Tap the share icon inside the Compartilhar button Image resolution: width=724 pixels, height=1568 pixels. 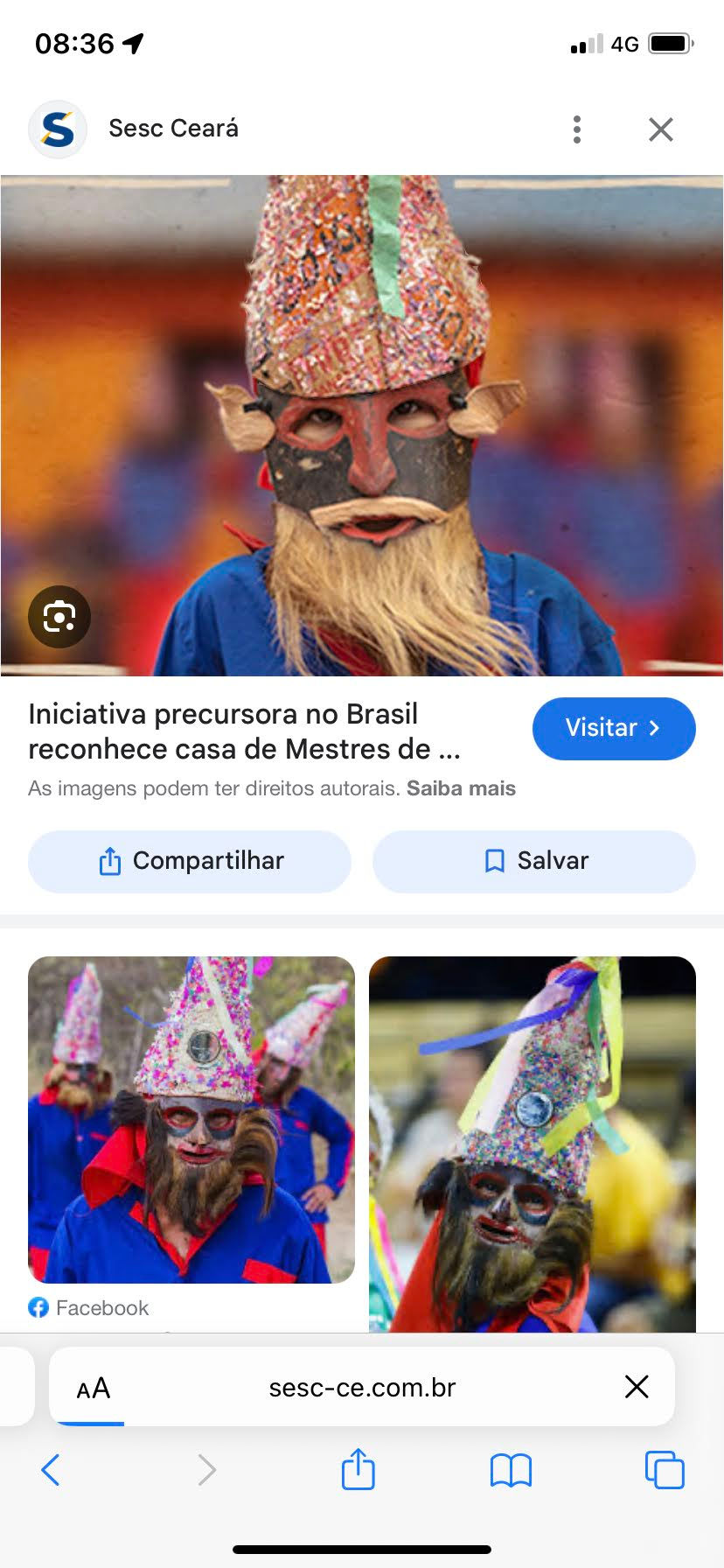pos(108,861)
